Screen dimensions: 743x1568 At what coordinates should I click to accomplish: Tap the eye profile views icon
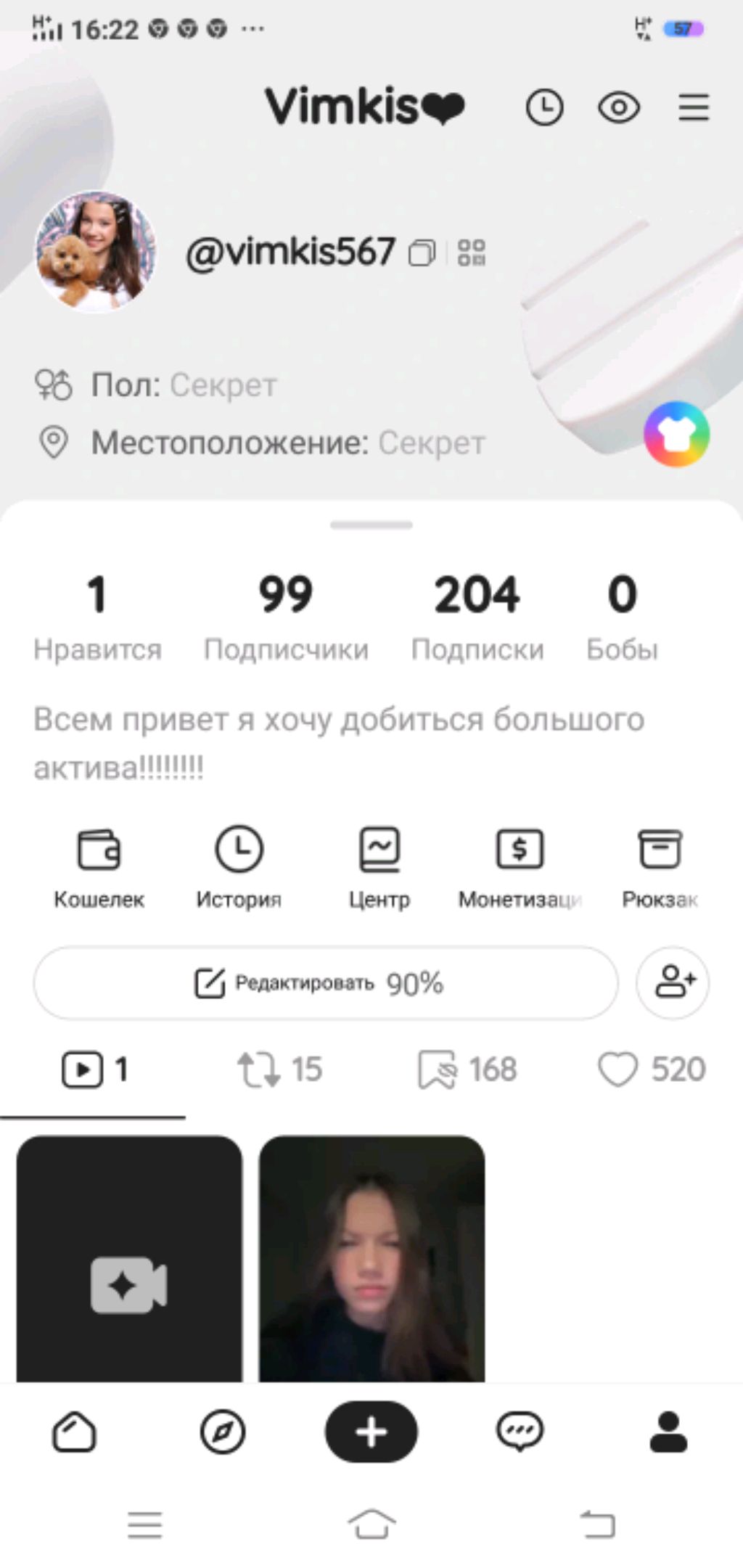[618, 108]
